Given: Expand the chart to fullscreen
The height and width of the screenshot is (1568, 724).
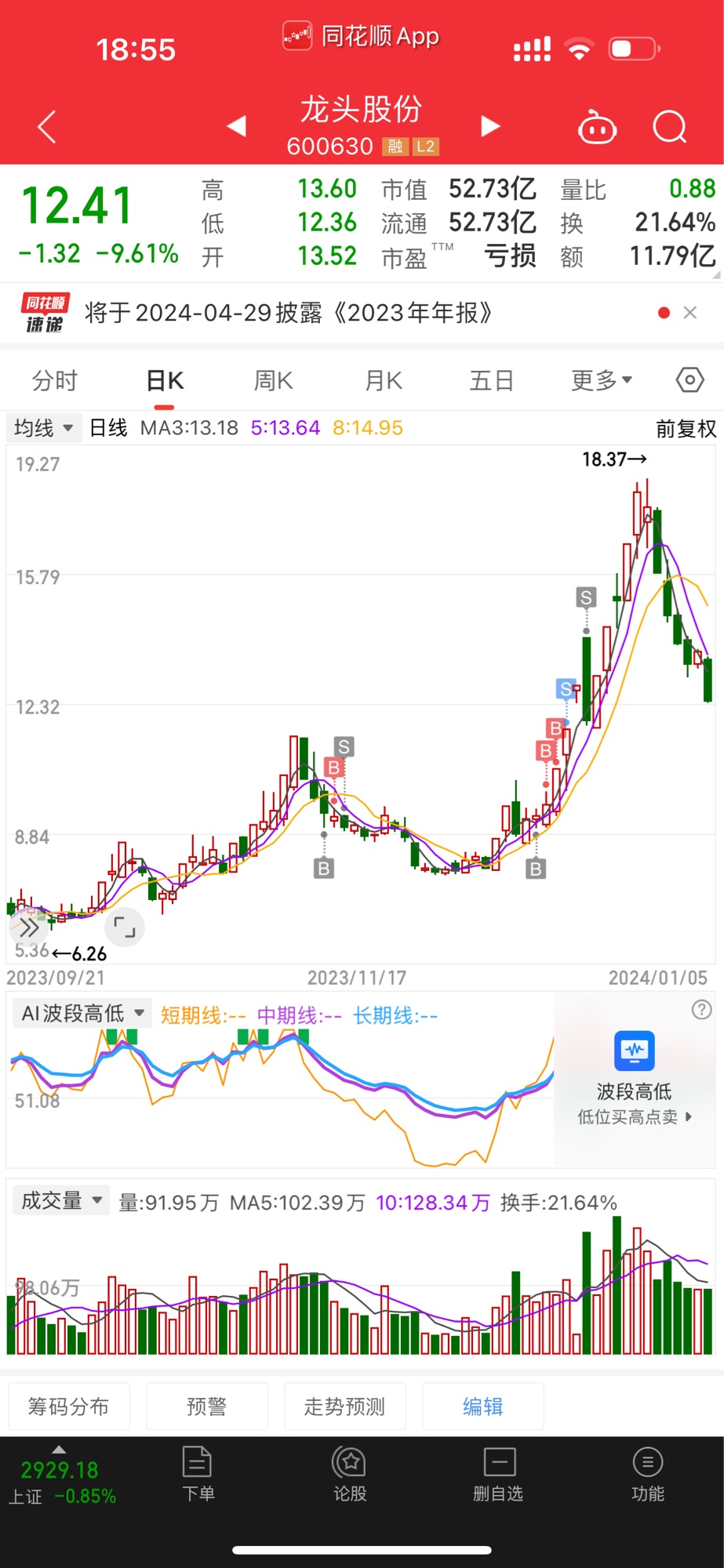Looking at the screenshot, I should coord(125,927).
